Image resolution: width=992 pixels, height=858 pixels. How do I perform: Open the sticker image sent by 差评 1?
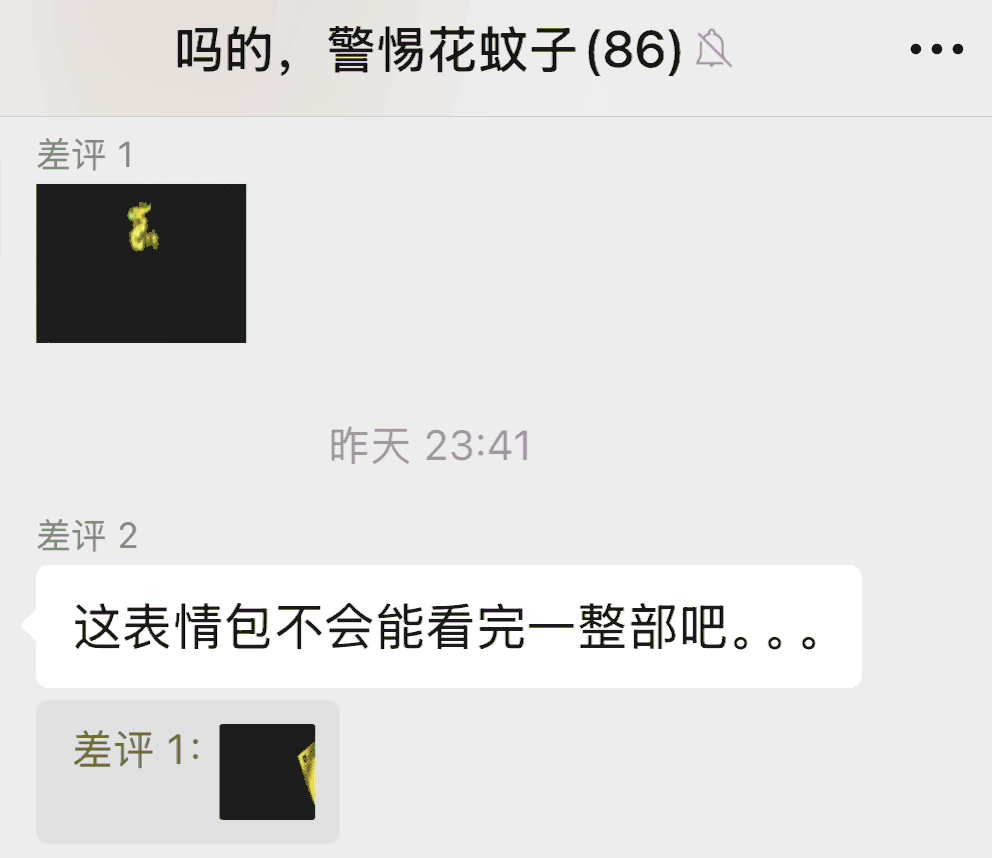tap(141, 263)
